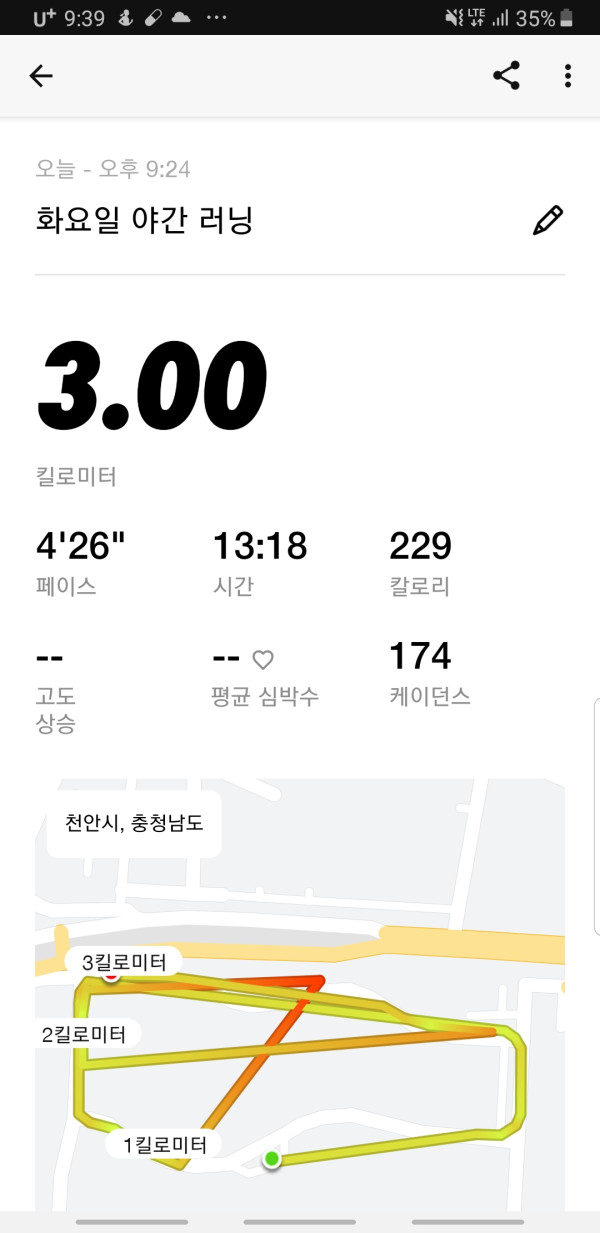The height and width of the screenshot is (1233, 600).
Task: Open the three-dot overflow menu
Action: [x=567, y=76]
